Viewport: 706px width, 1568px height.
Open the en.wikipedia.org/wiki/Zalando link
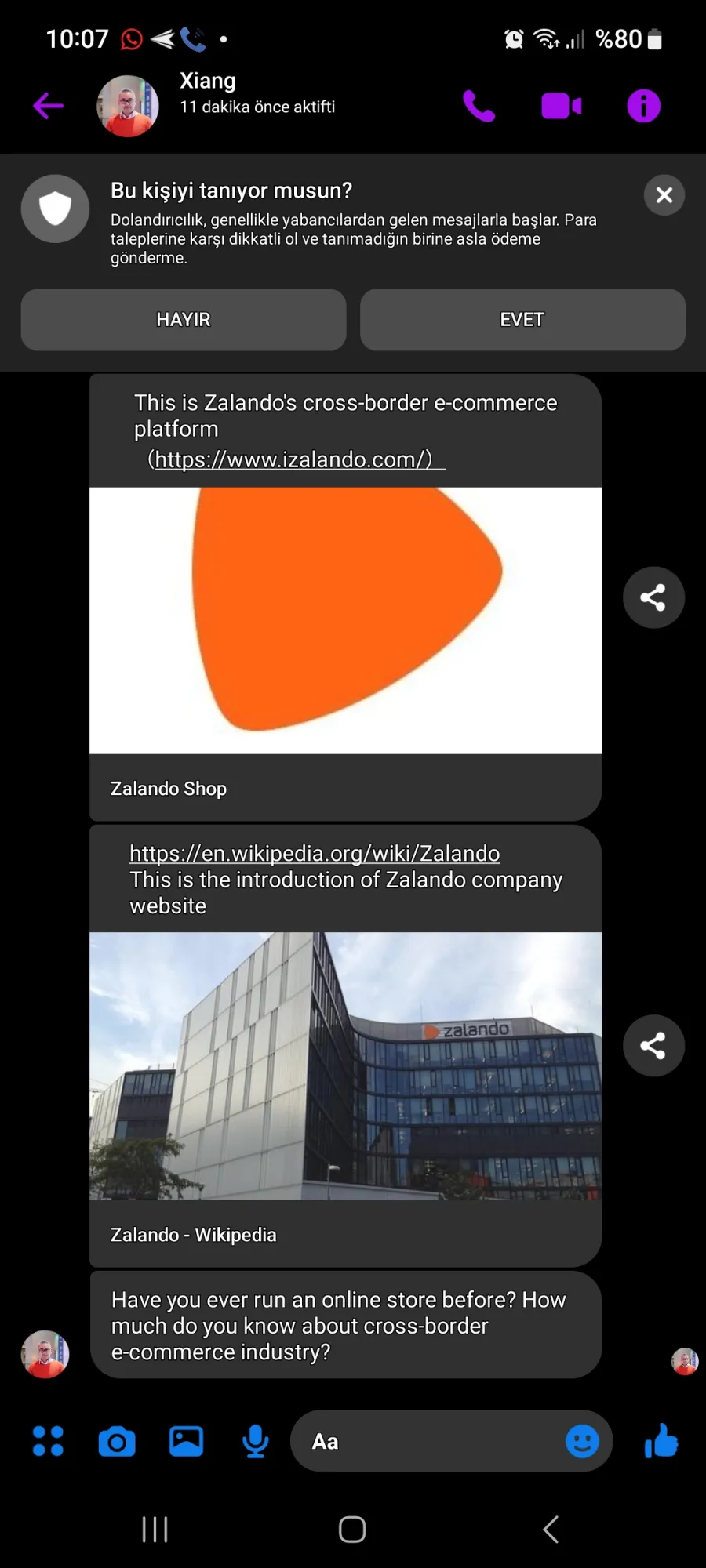tap(315, 853)
